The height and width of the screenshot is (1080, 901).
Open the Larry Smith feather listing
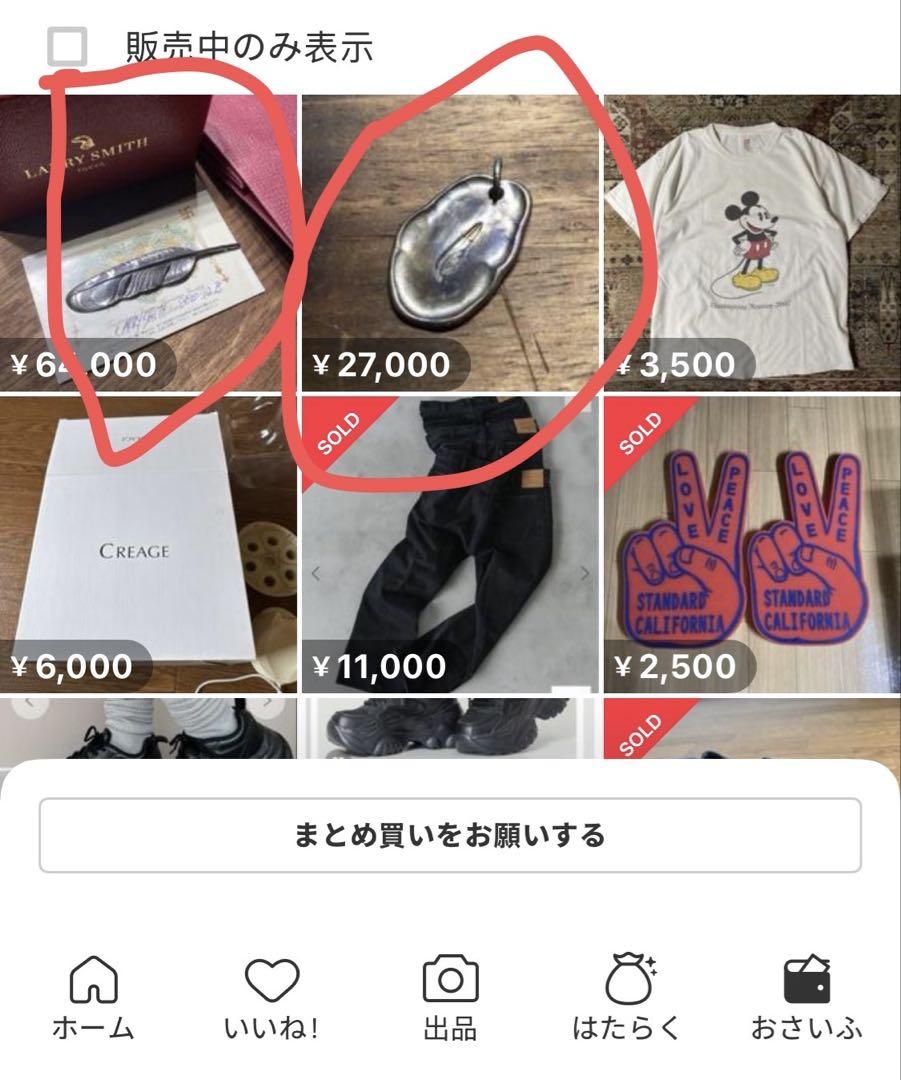tap(148, 245)
